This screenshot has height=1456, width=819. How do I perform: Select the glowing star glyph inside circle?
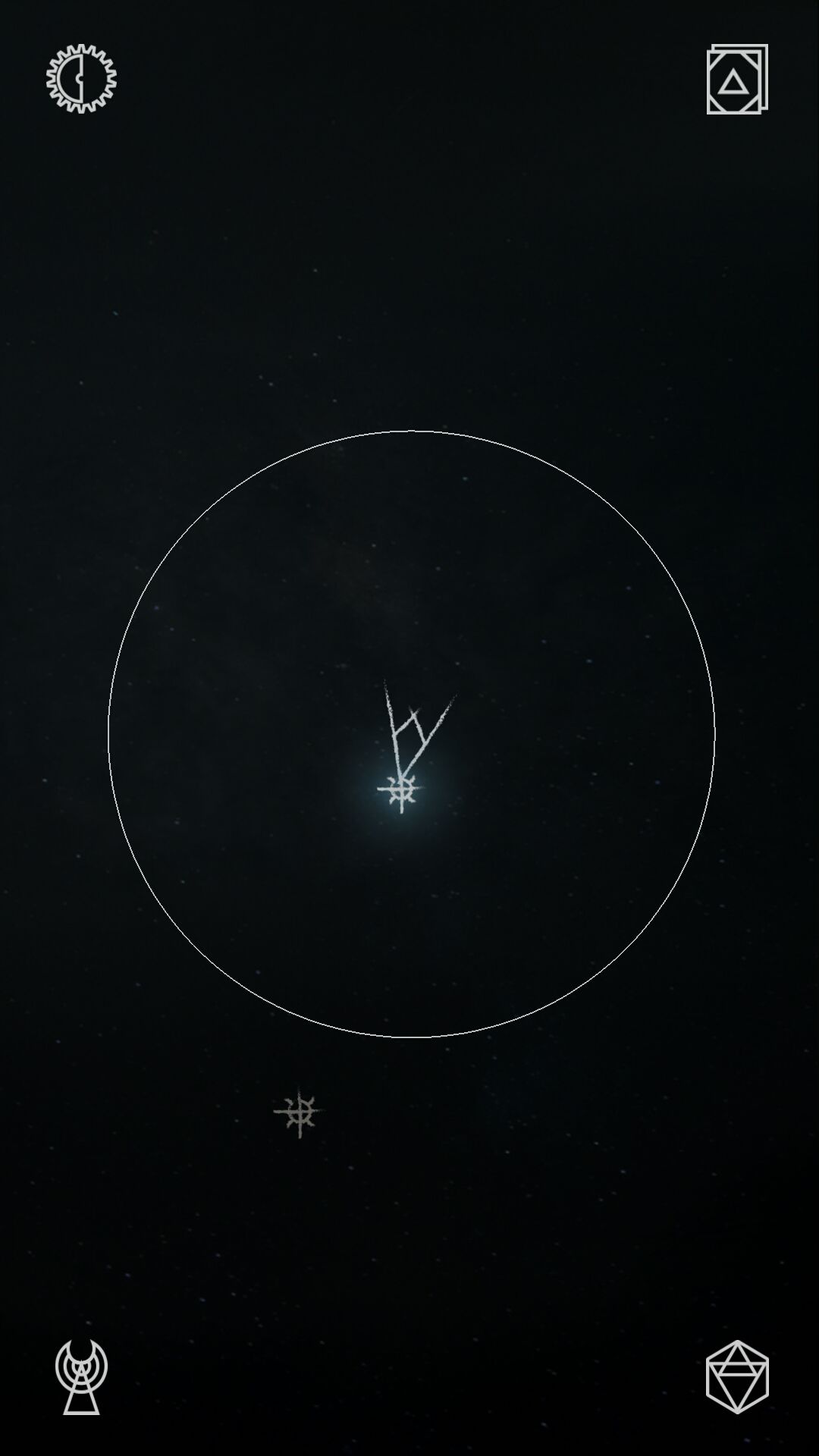400,790
